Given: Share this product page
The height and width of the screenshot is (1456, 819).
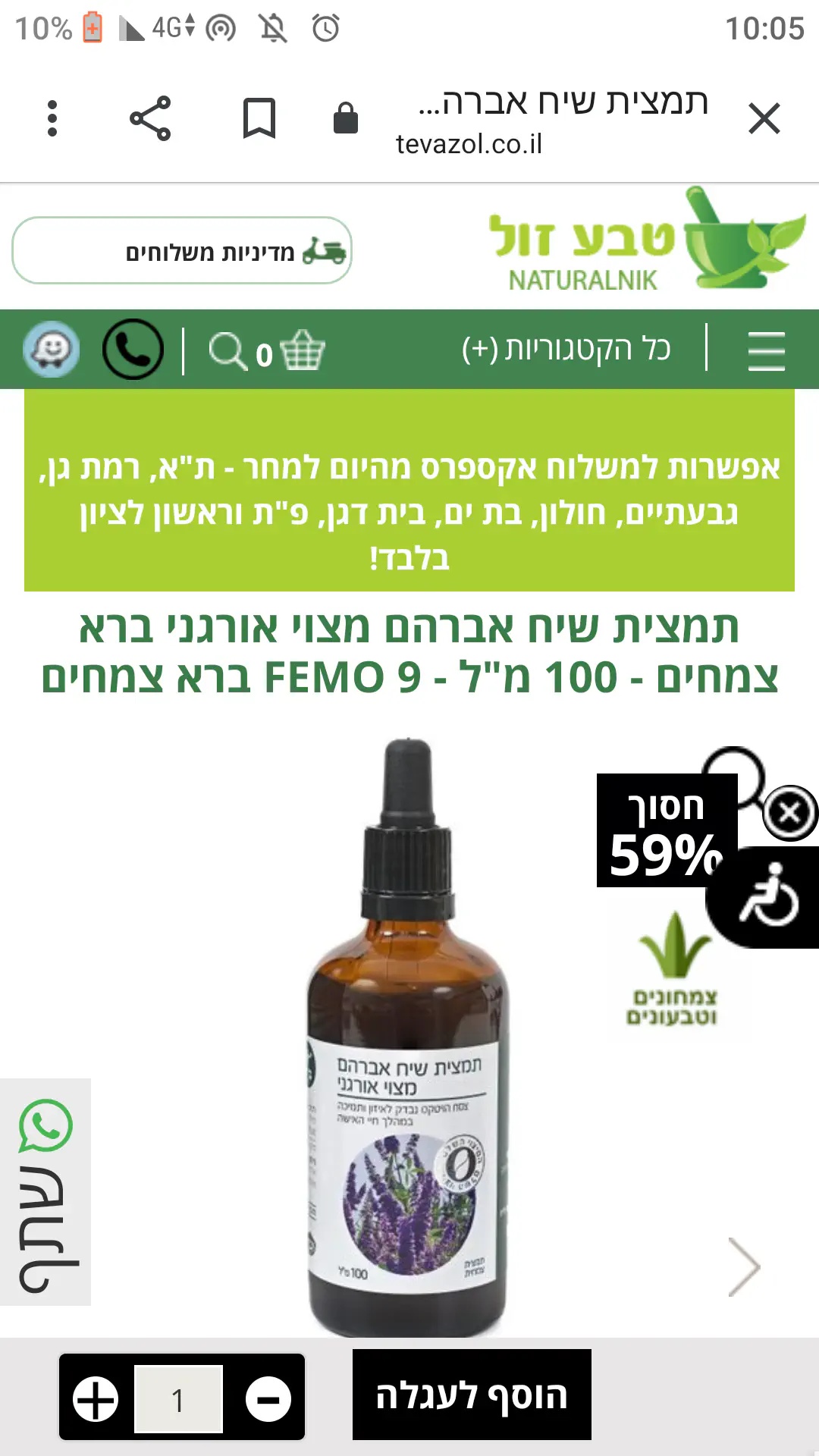Looking at the screenshot, I should click(150, 119).
